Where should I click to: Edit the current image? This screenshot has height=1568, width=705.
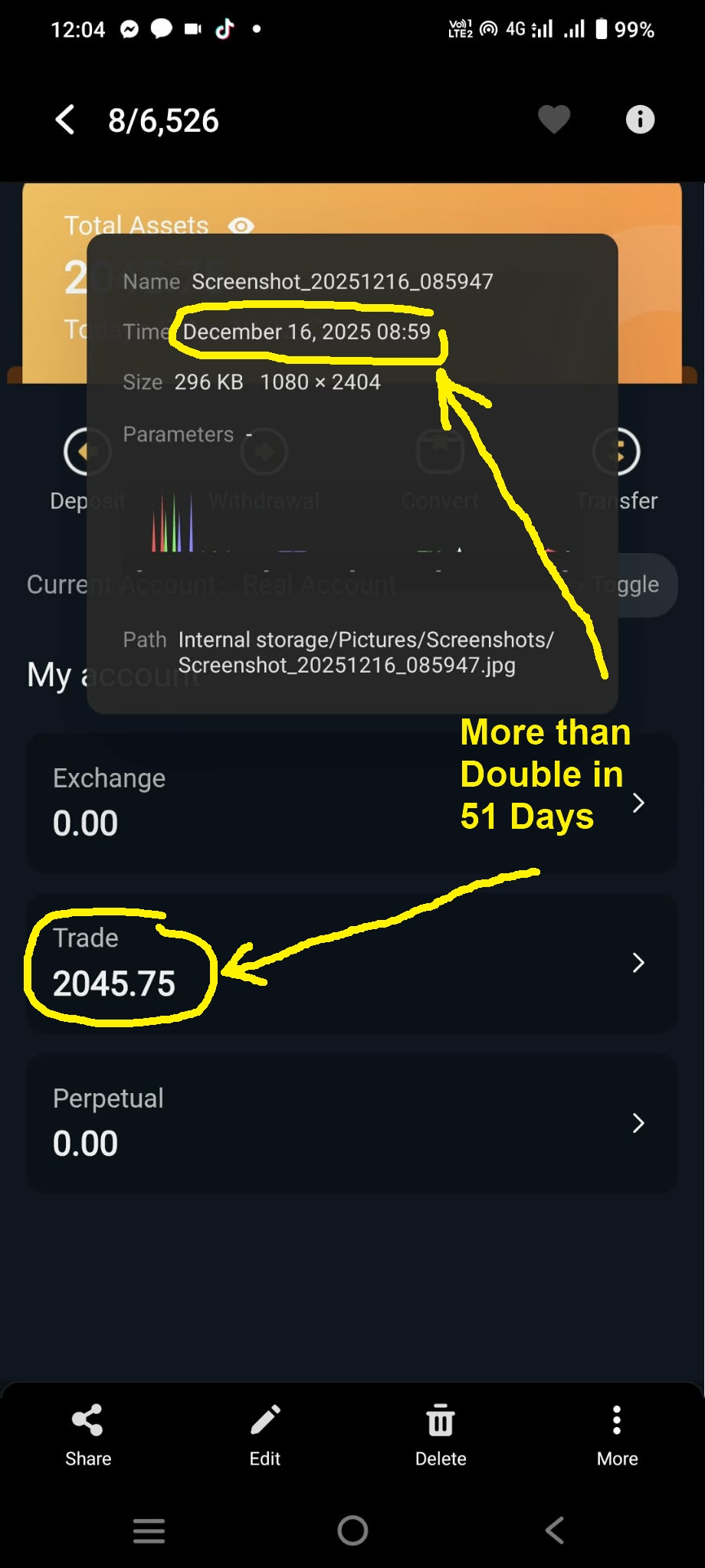265,1434
